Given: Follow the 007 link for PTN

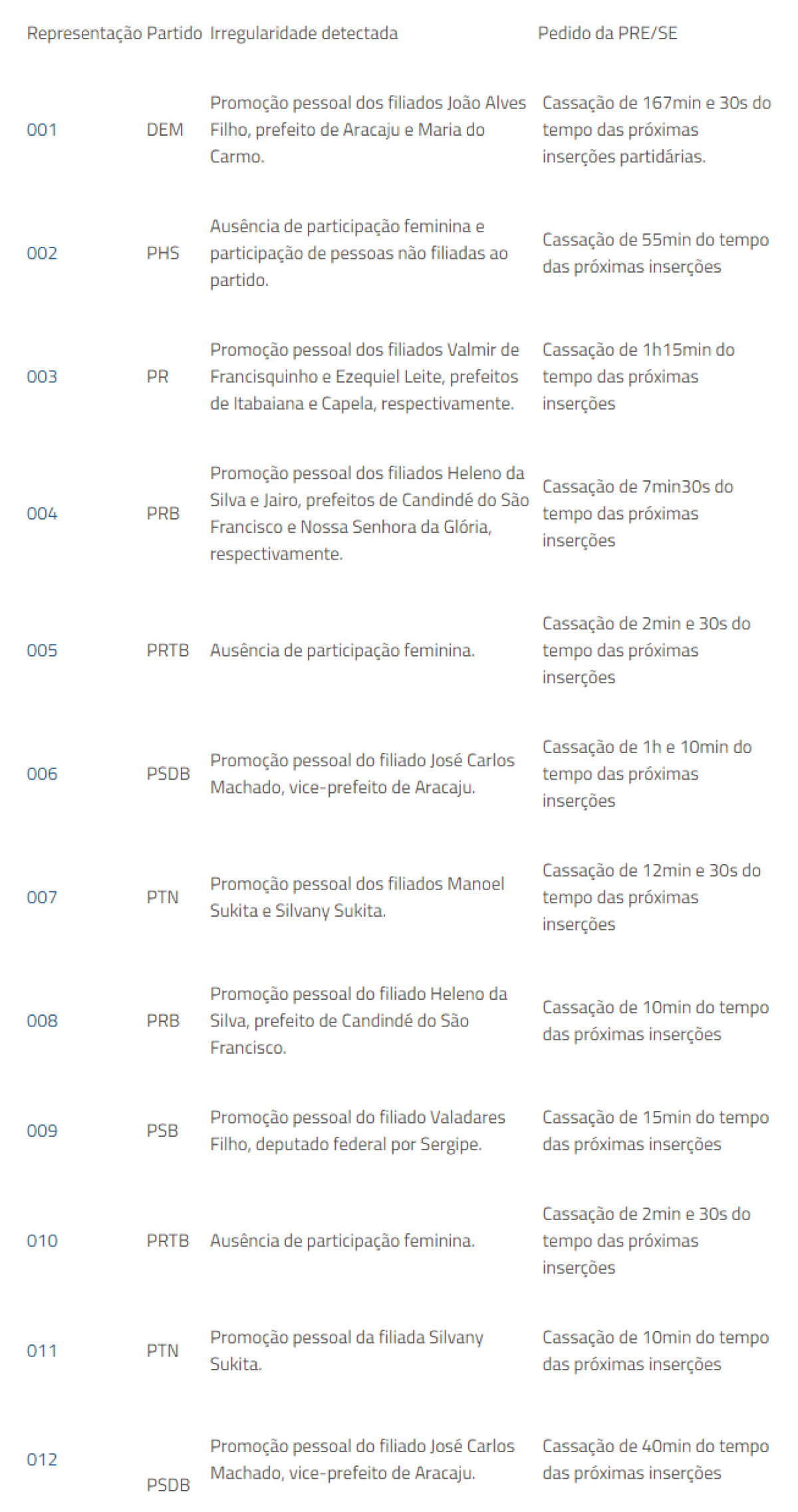Looking at the screenshot, I should (41, 897).
